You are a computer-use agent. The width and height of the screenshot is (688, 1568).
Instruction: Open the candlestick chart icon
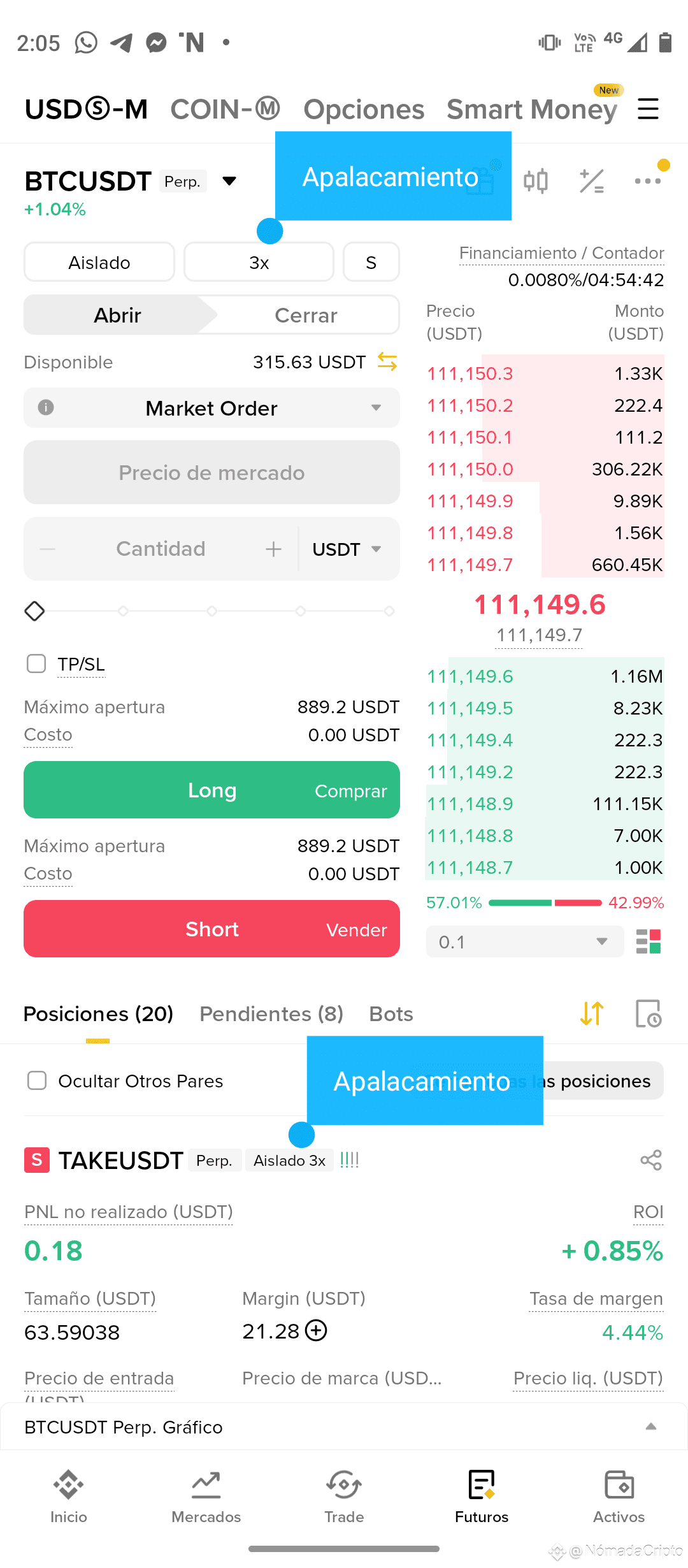tap(536, 181)
